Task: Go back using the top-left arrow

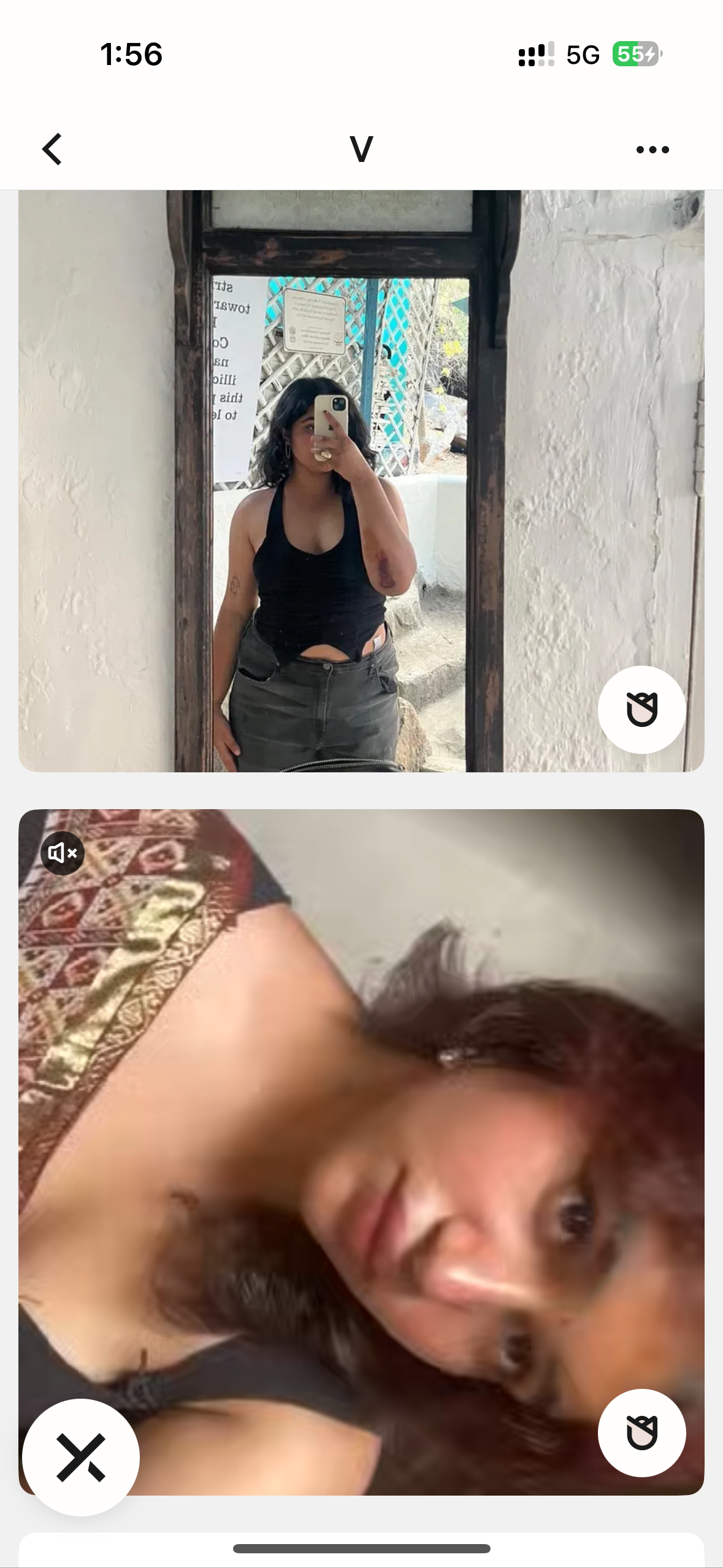Action: (x=53, y=149)
